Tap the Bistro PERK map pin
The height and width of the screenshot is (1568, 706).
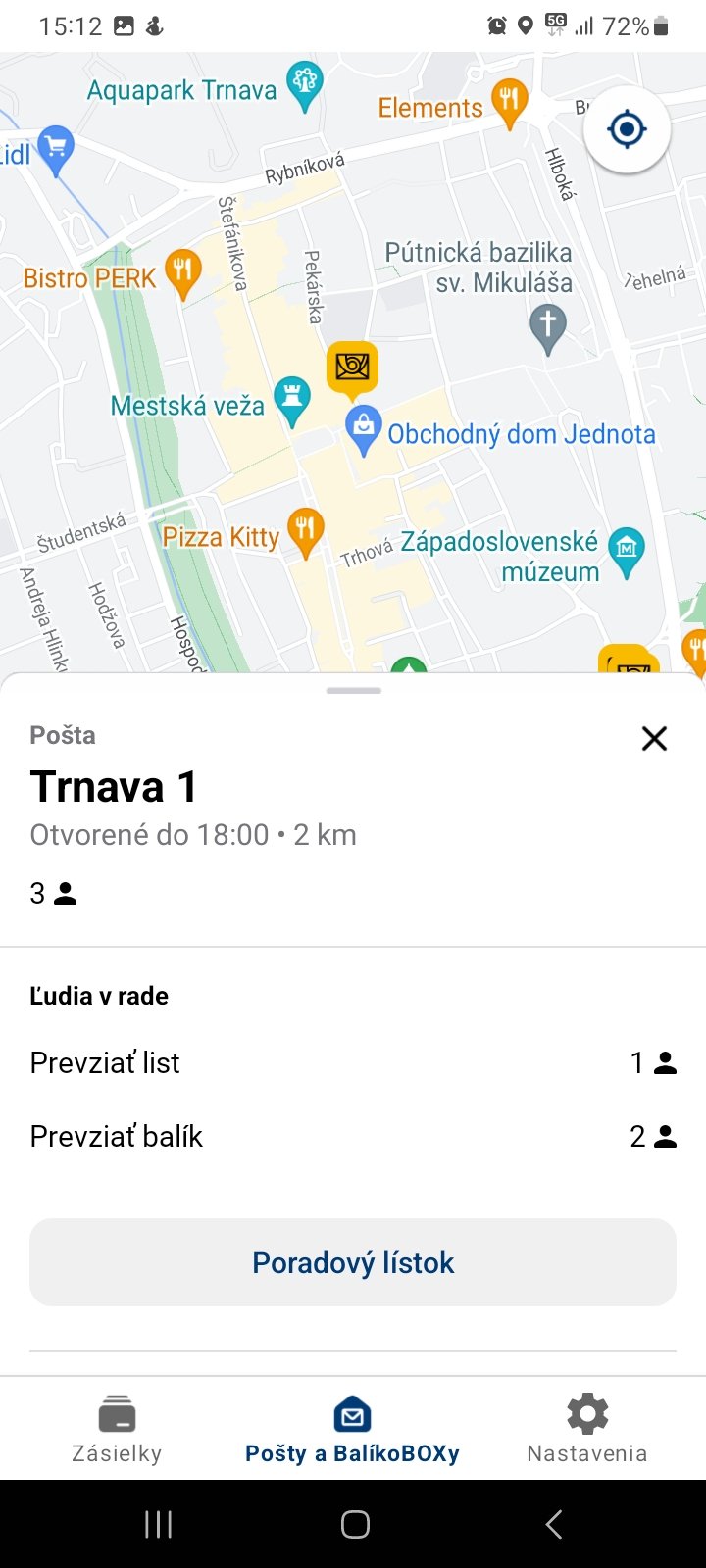click(182, 271)
